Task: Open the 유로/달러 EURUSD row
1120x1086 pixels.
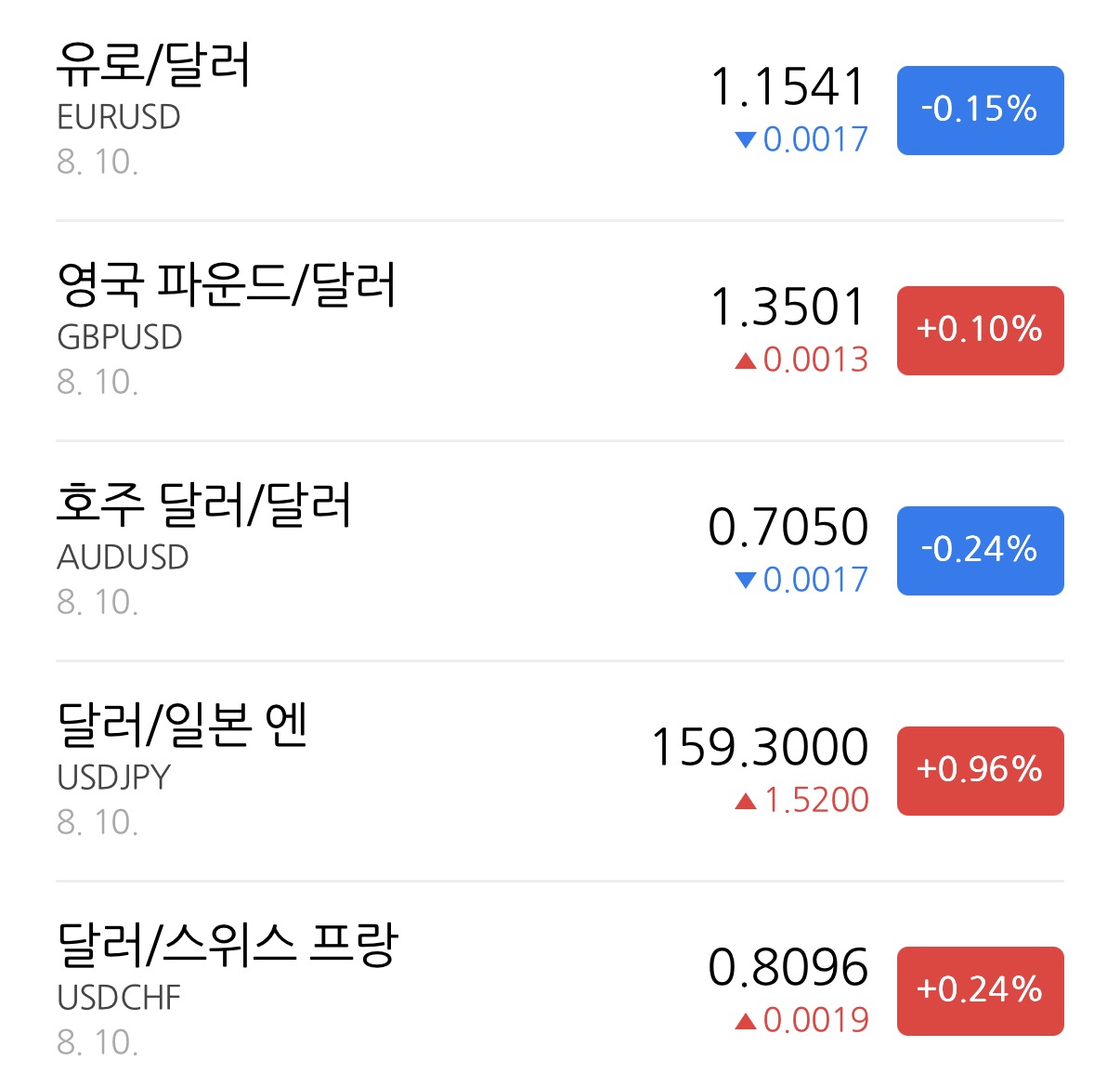Action: 560,111
